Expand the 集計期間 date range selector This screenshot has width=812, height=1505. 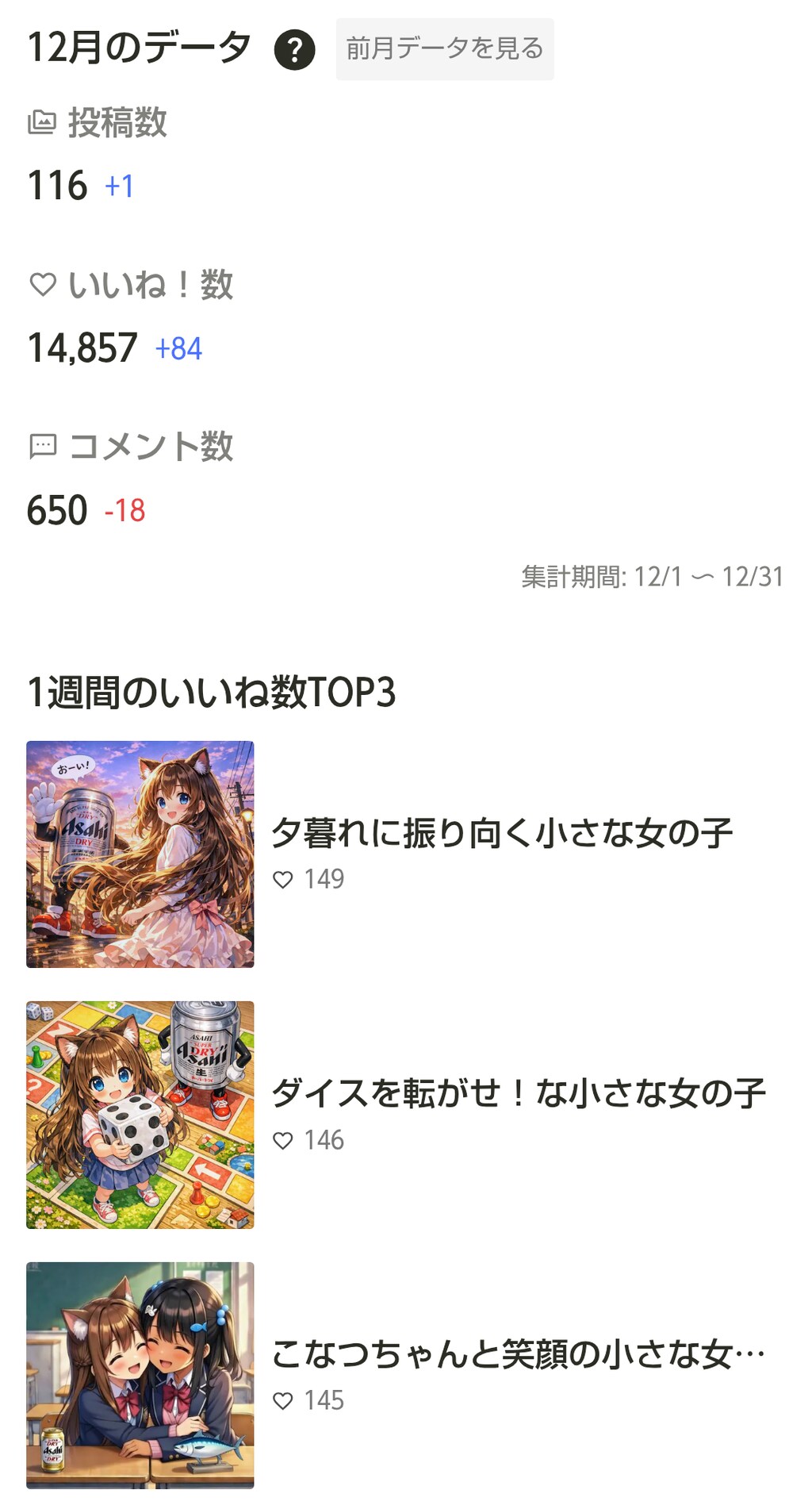point(653,574)
